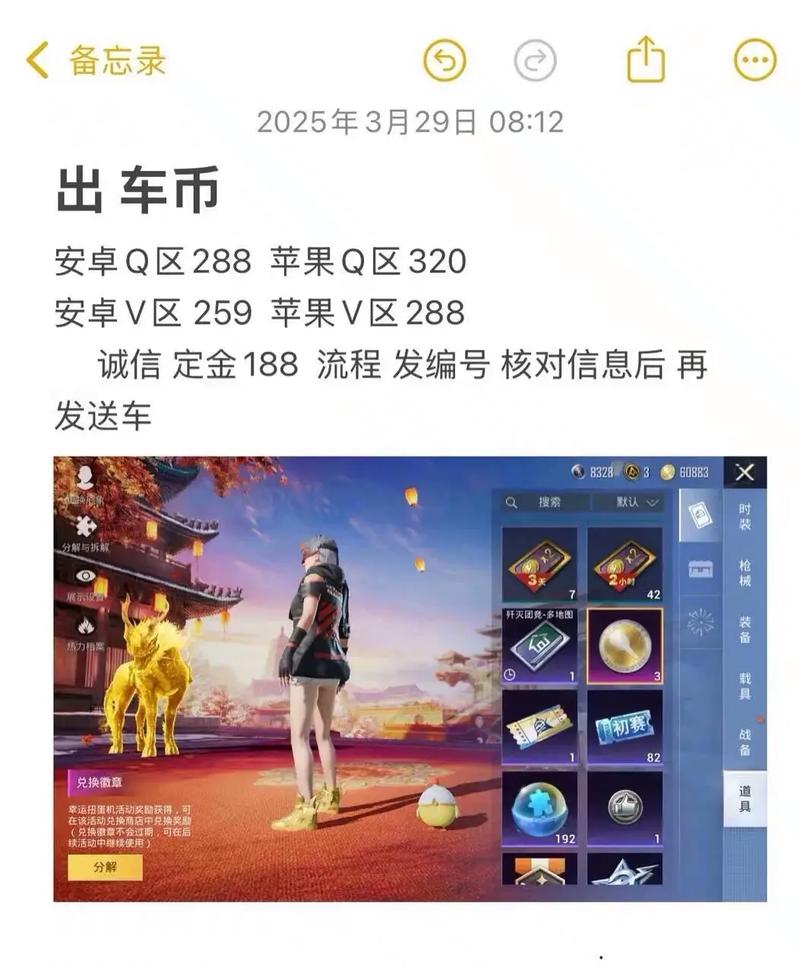Share this note

pos(646,60)
